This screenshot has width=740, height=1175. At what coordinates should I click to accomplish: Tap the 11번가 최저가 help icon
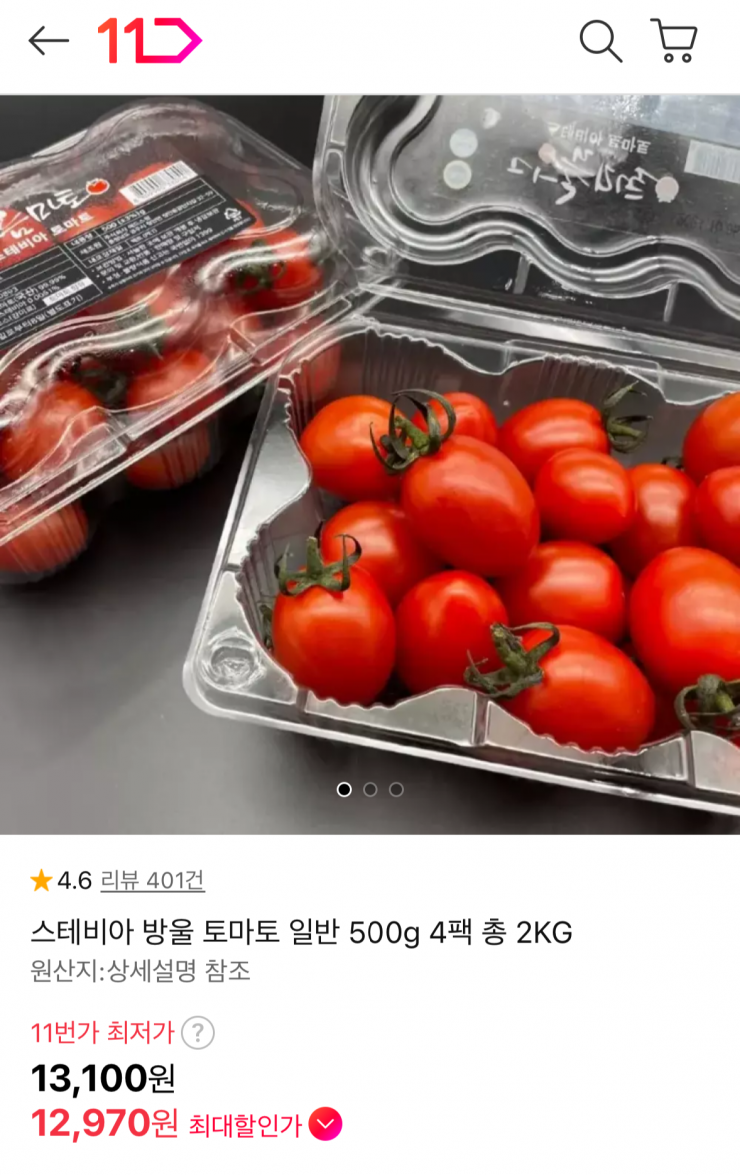tap(198, 1032)
